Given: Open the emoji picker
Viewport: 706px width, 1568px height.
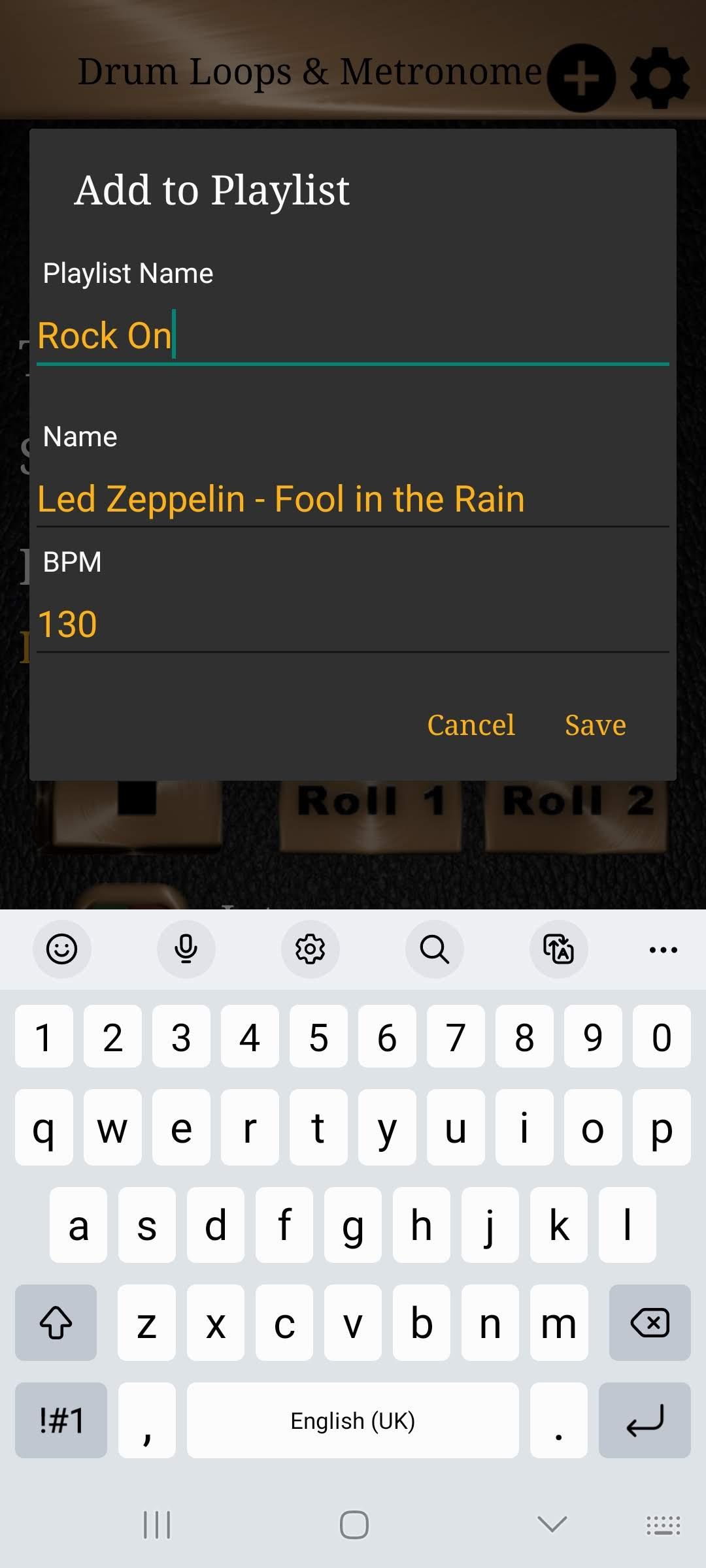Looking at the screenshot, I should 62,949.
